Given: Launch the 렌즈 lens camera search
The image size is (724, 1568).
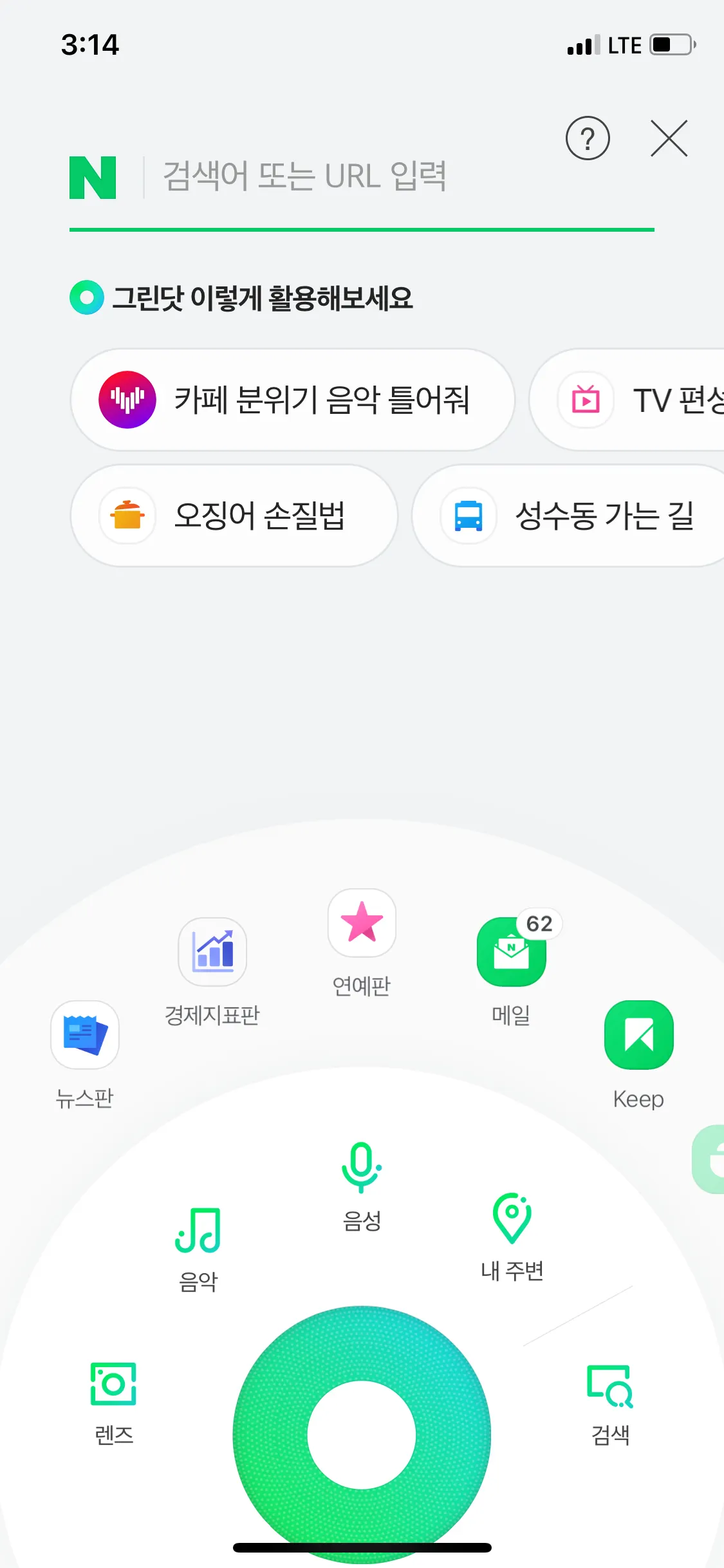Looking at the screenshot, I should [113, 1384].
